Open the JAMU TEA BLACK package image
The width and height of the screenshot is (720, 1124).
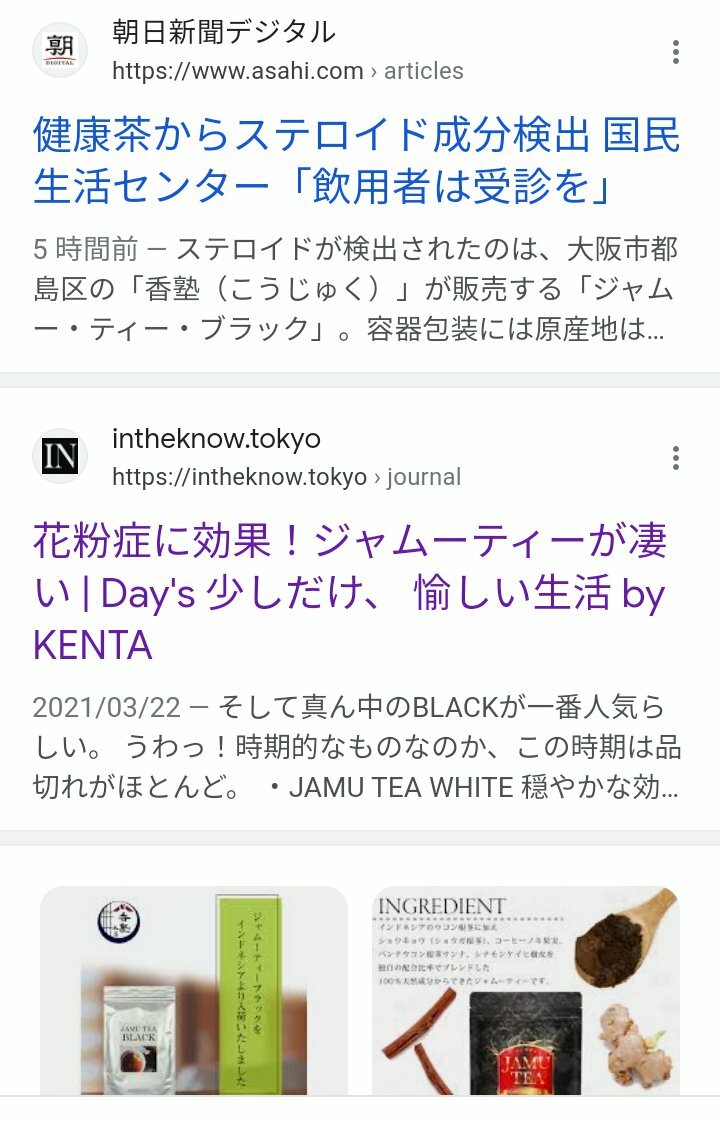coord(194,990)
